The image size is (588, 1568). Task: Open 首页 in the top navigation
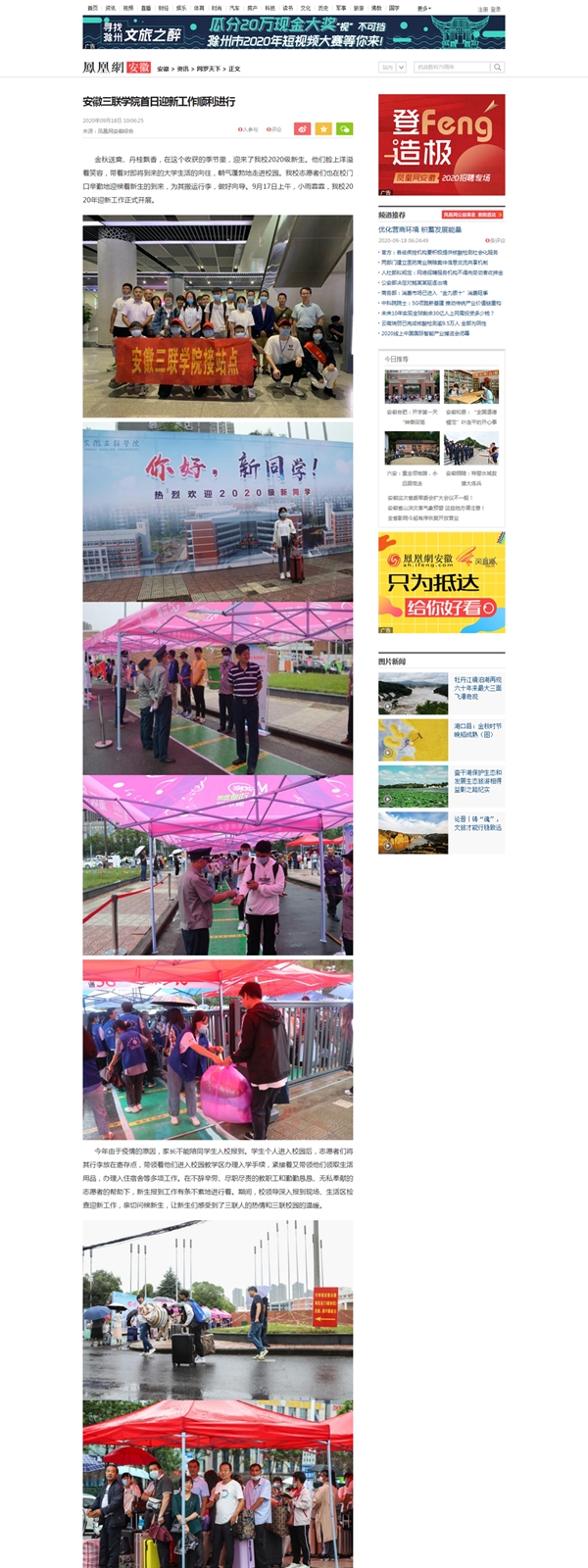[x=92, y=8]
